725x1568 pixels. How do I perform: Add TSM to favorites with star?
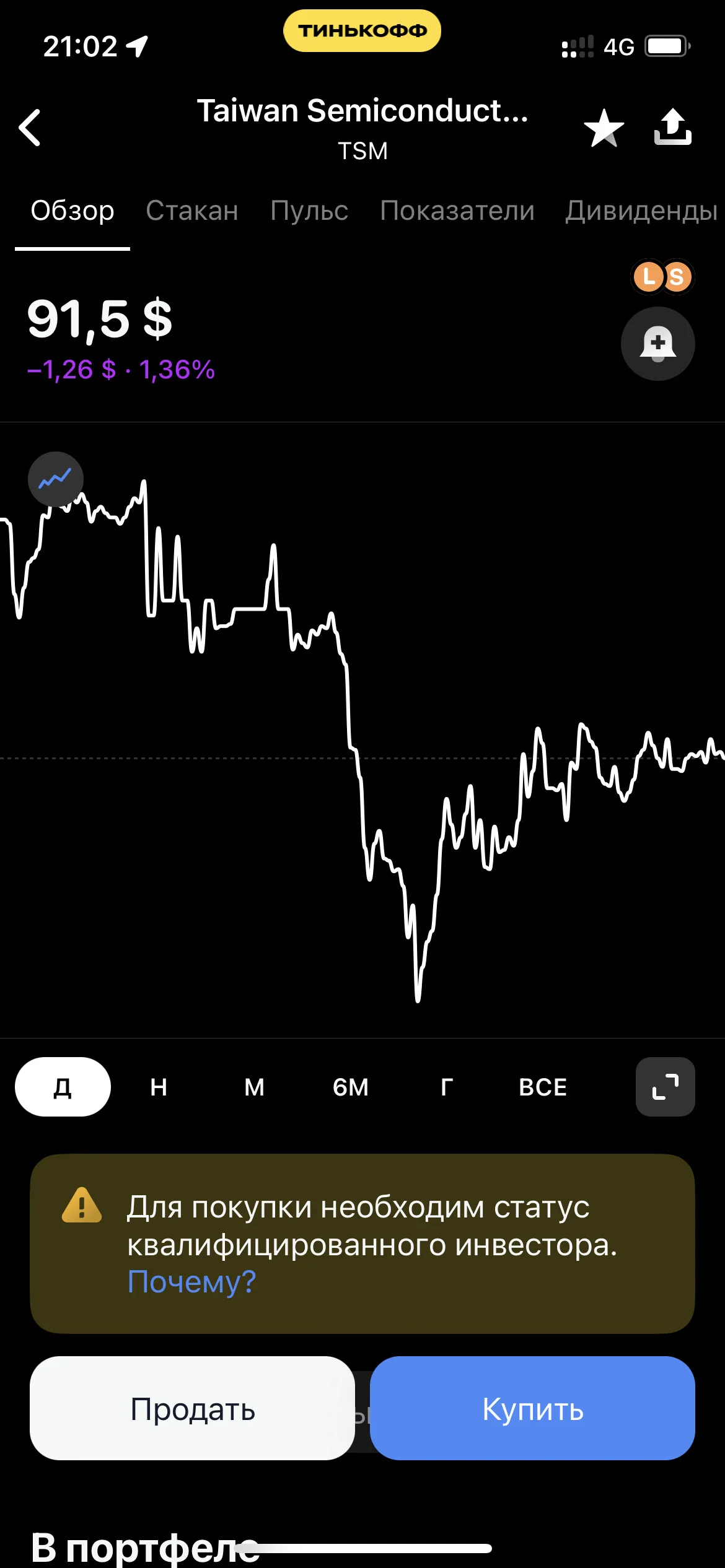(x=604, y=128)
